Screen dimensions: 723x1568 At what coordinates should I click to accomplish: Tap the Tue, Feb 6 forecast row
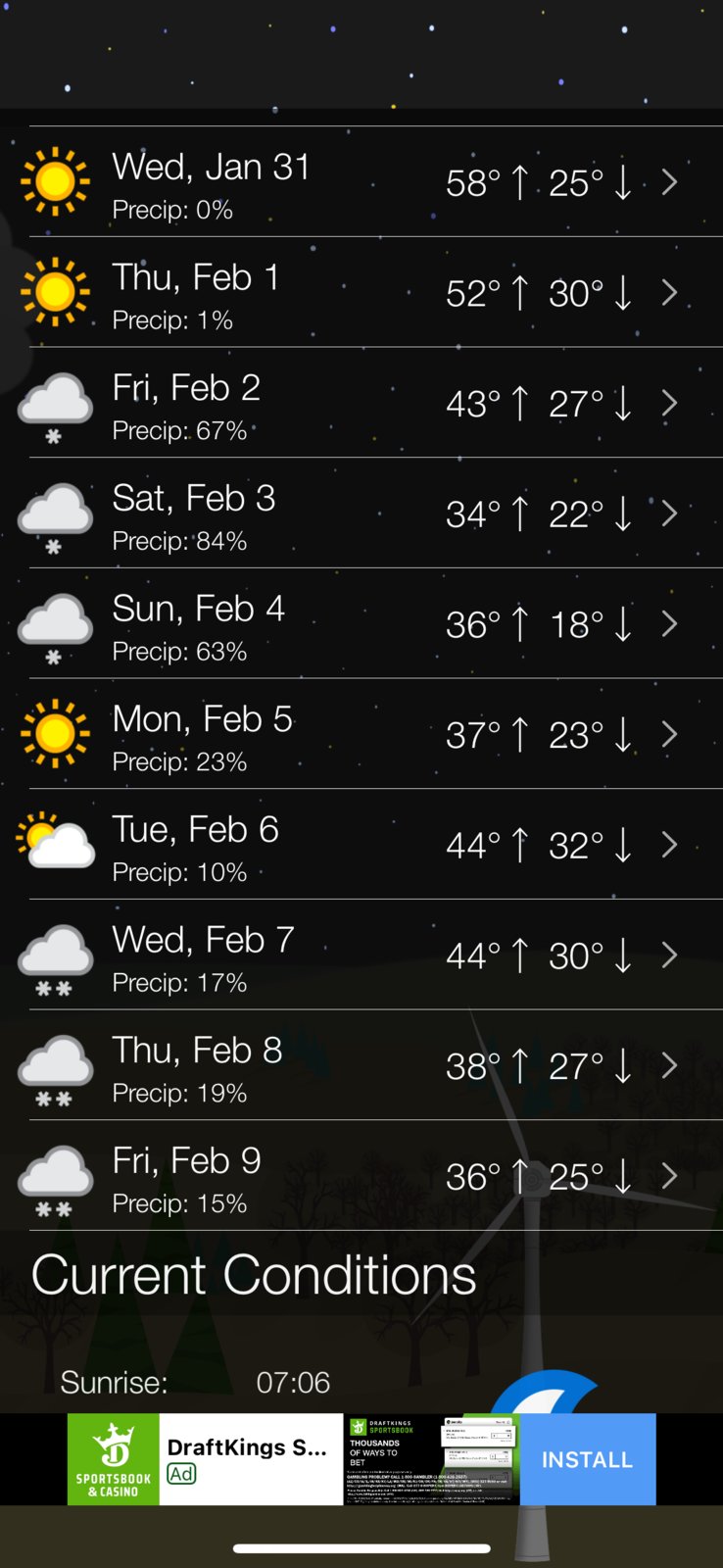361,845
